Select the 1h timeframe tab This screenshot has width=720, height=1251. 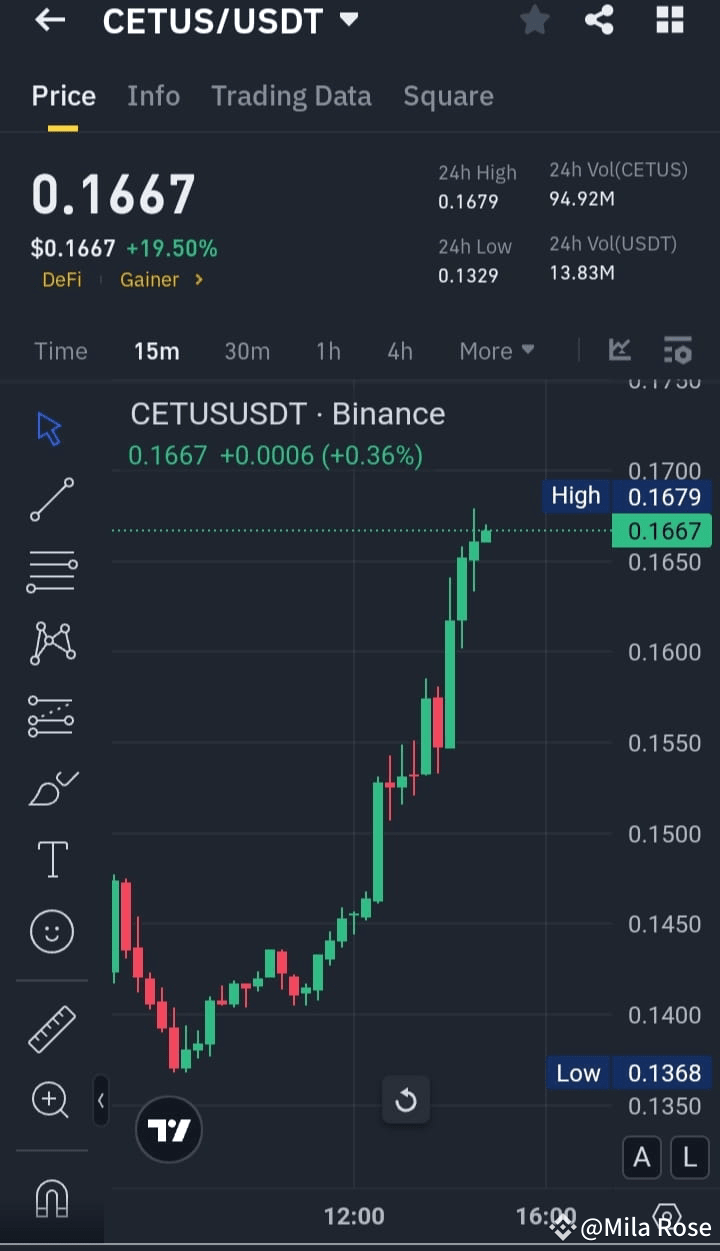(328, 350)
